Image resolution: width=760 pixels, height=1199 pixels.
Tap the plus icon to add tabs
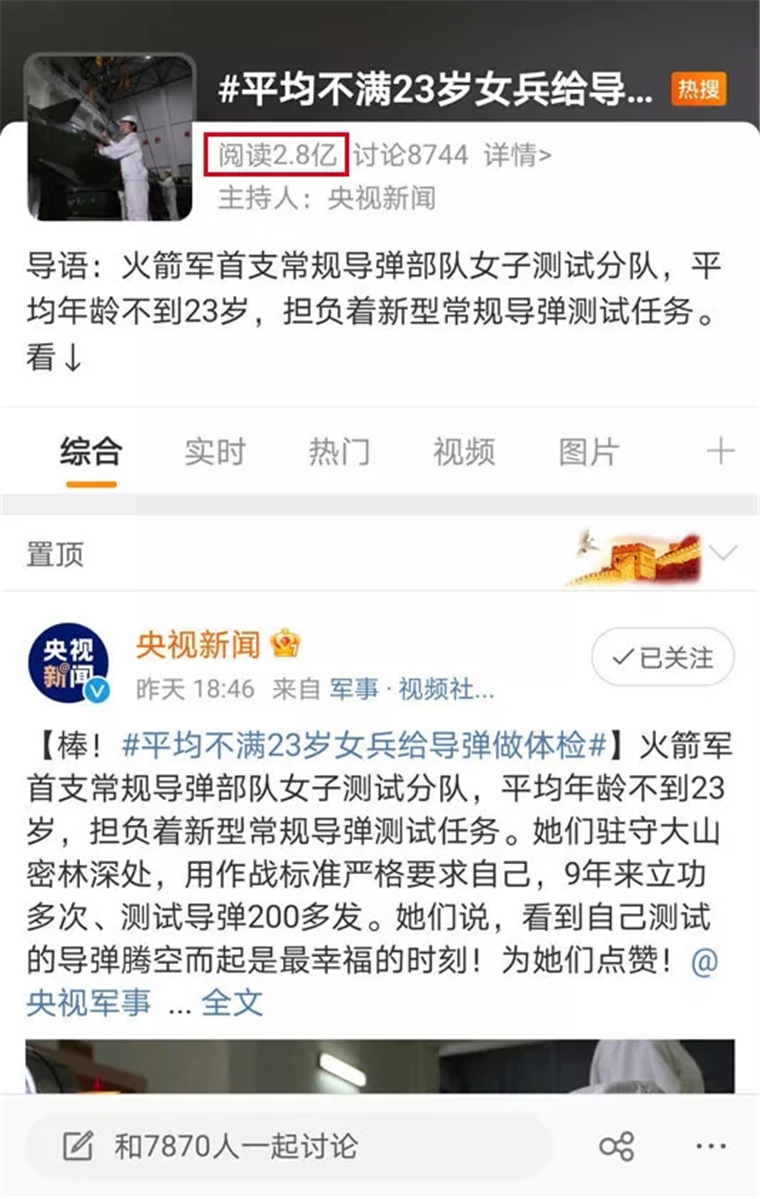(x=720, y=452)
